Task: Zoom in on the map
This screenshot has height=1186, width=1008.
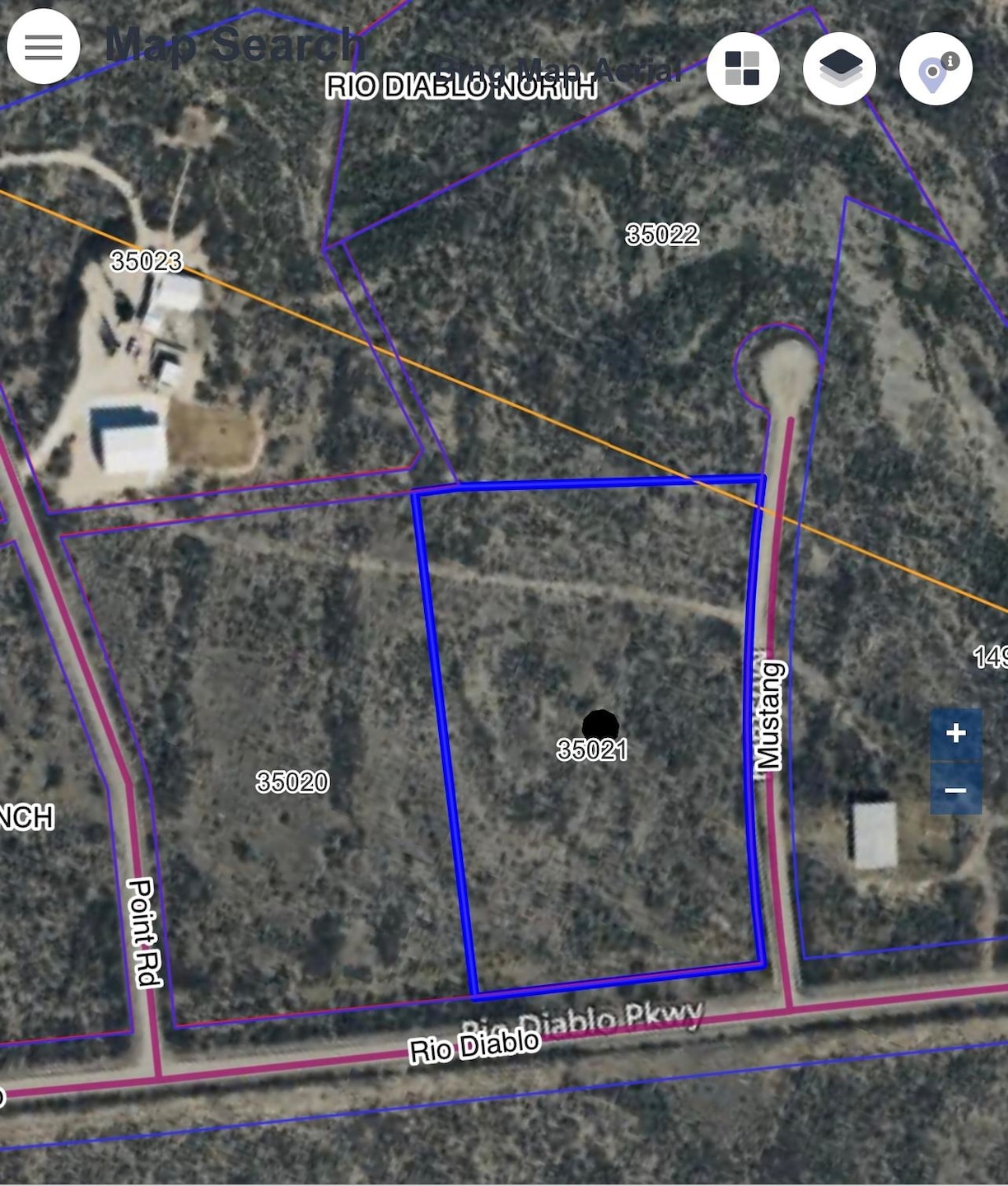Action: tap(955, 733)
